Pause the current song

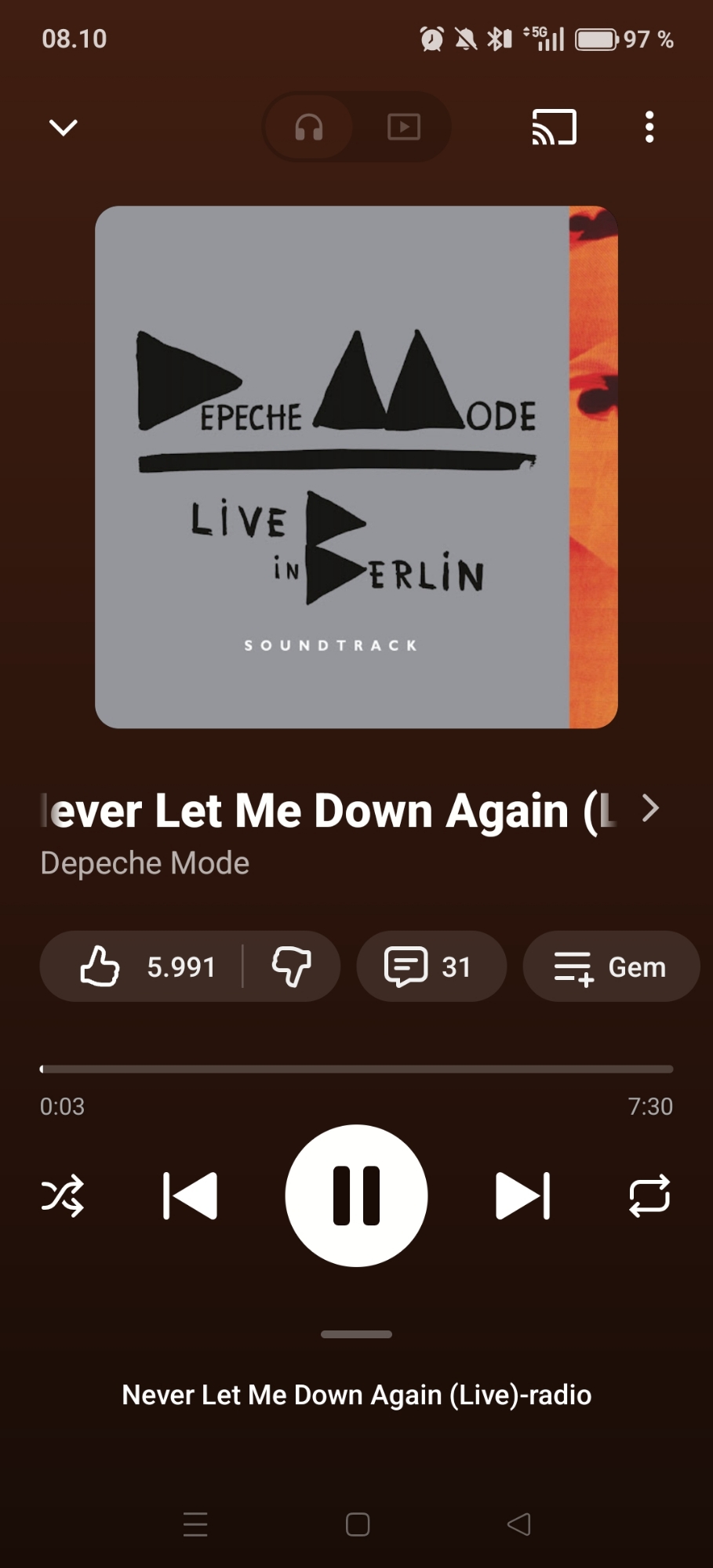[x=356, y=1196]
